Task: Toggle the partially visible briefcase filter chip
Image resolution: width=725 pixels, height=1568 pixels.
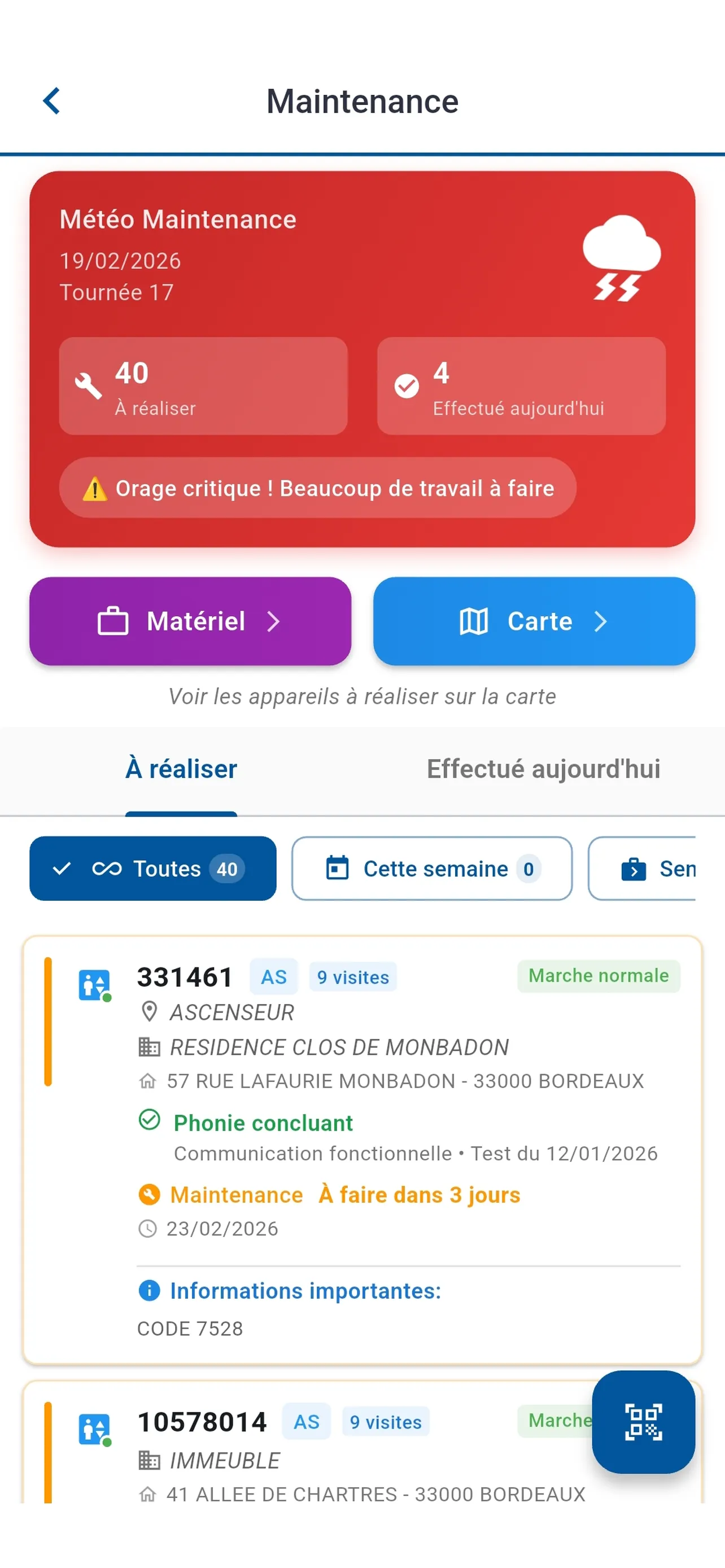Action: (x=654, y=869)
